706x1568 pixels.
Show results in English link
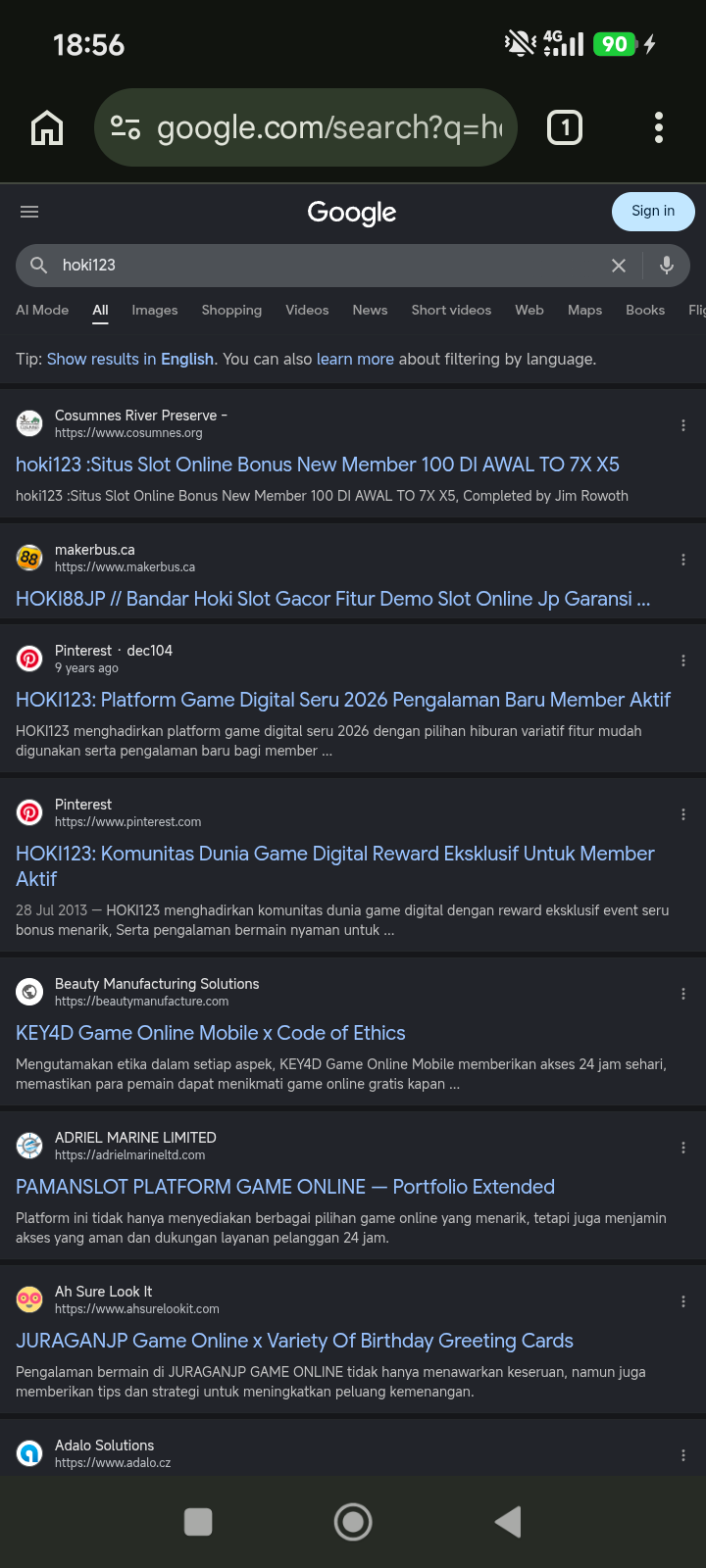click(x=130, y=359)
